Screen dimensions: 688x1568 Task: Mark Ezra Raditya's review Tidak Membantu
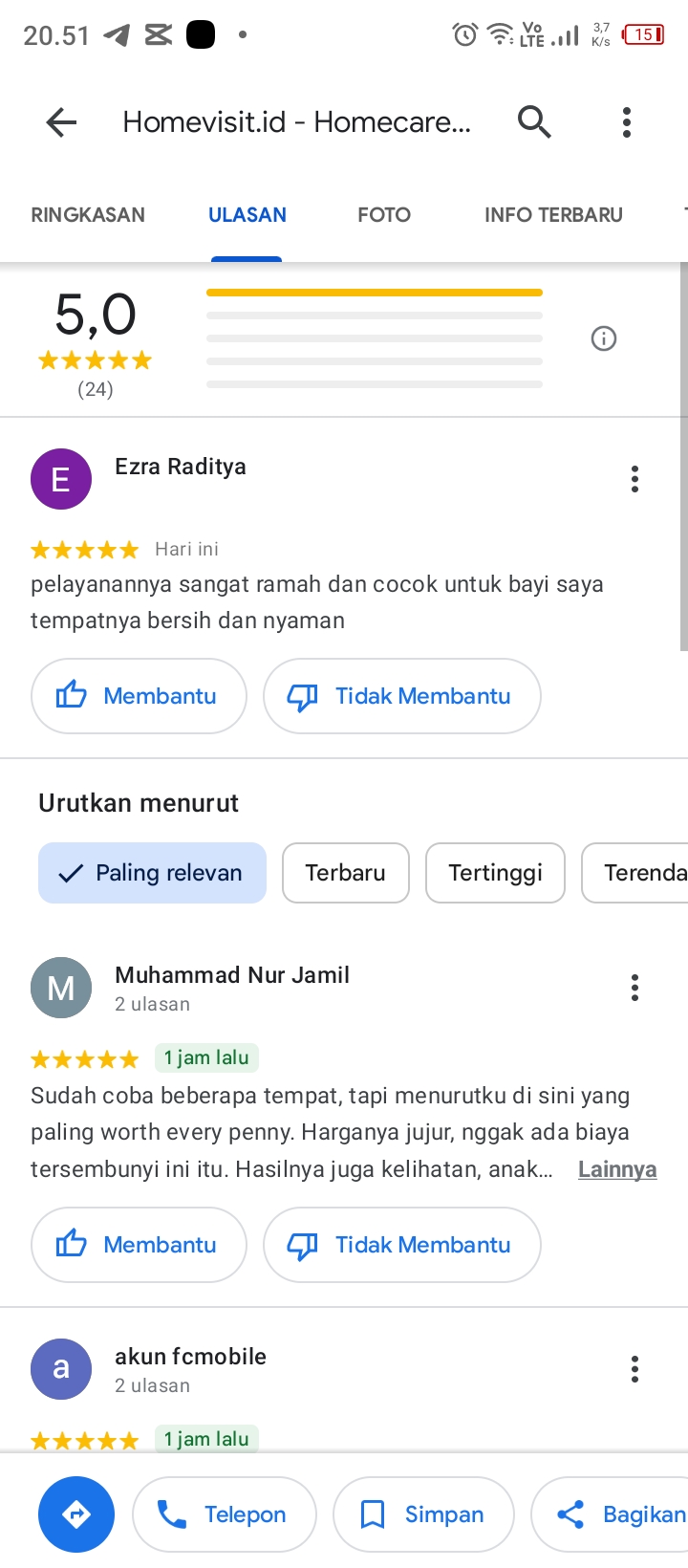[x=401, y=696]
